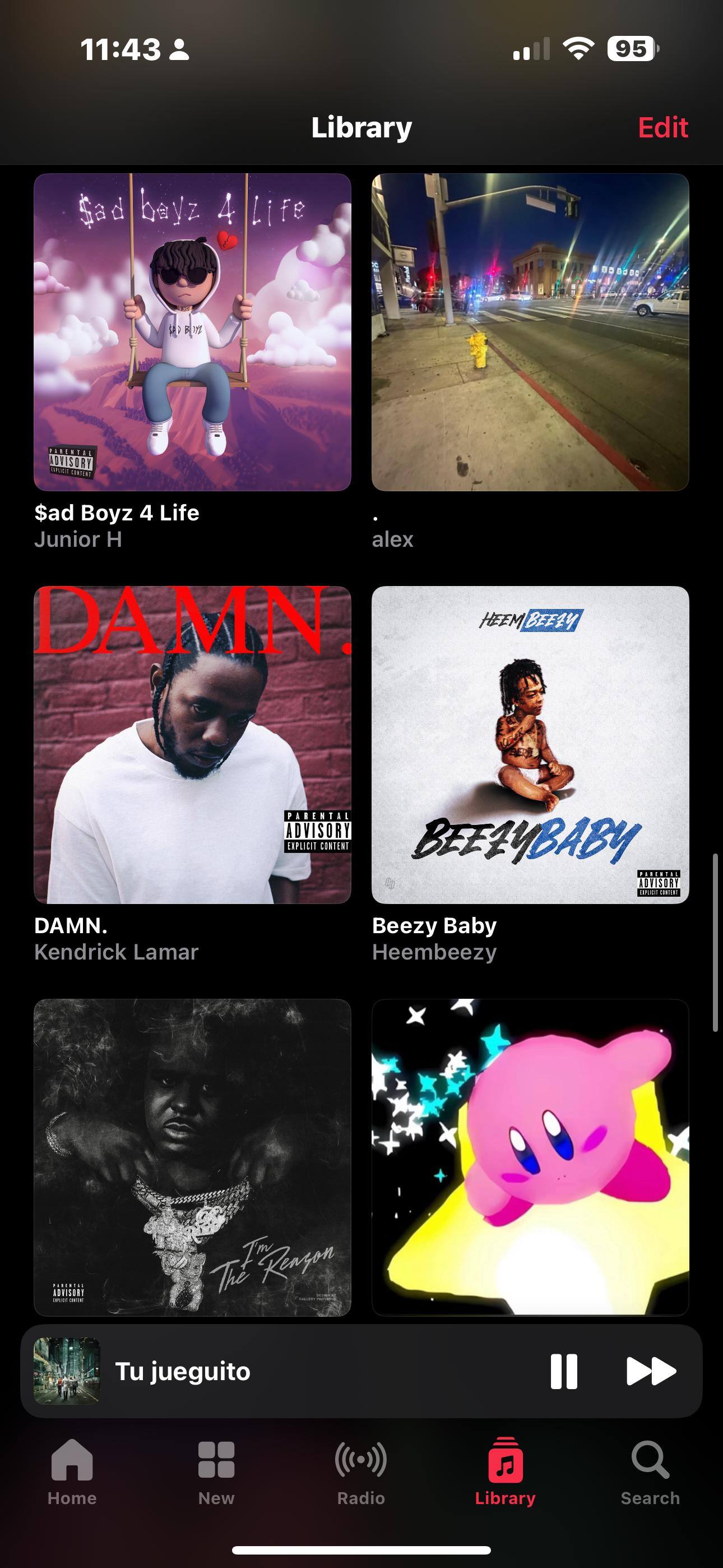Open Kendrick Lamar's DAMN. album

(192, 744)
